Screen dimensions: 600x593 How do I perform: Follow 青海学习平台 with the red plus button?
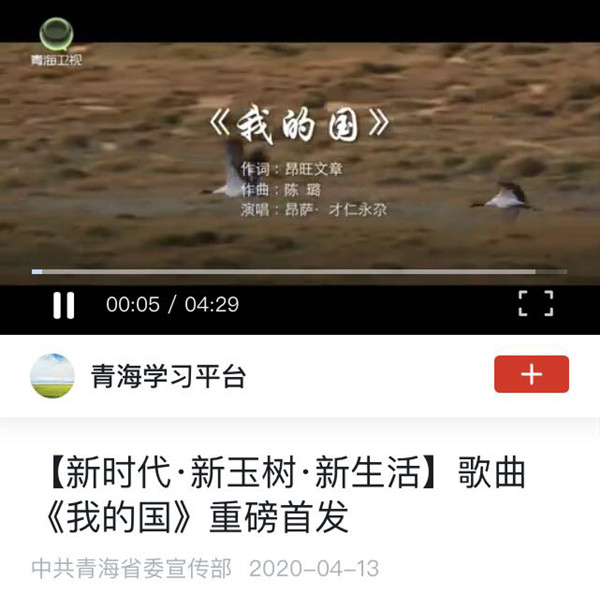tap(531, 375)
